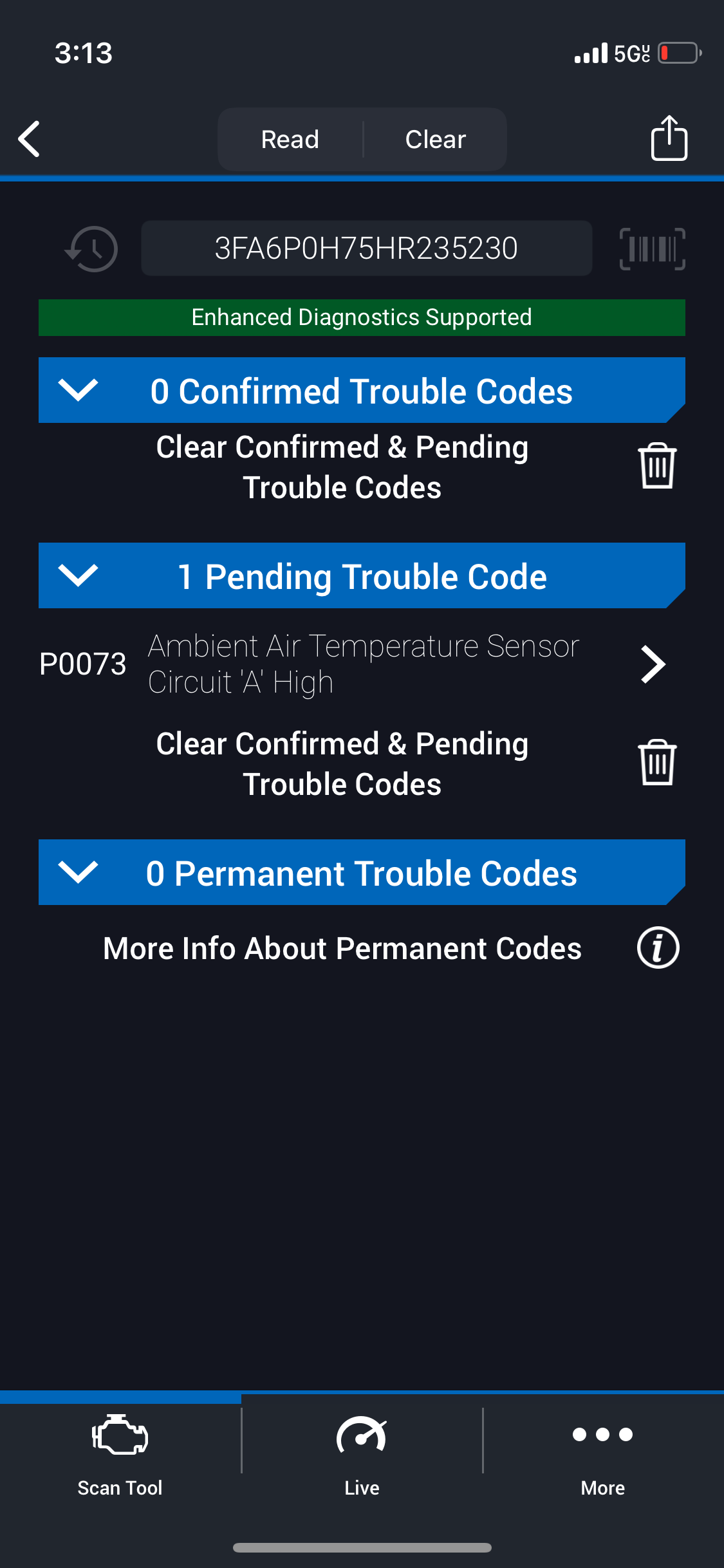Viewport: 724px width, 1568px height.
Task: Tap the Clear button in top bar
Action: 435,139
